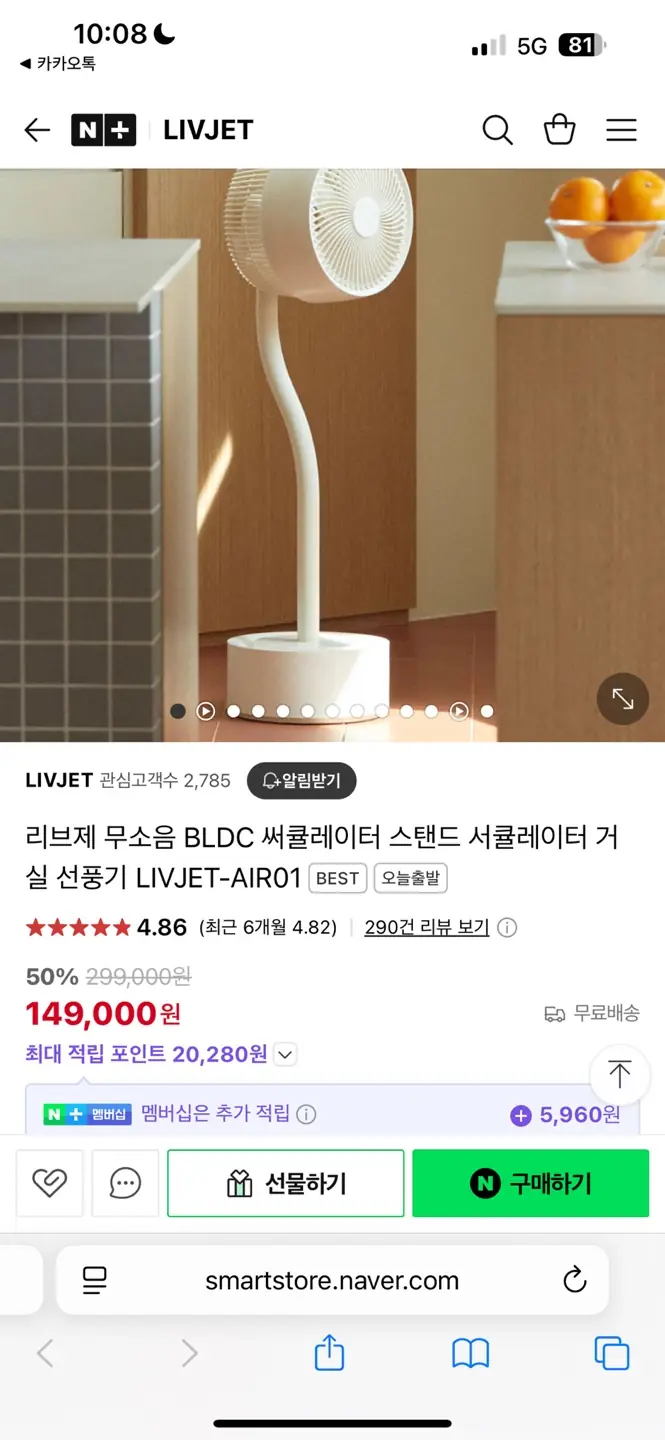The width and height of the screenshot is (665, 1440).
Task: Open 290건 리뷰 보기 link
Action: 426,928
